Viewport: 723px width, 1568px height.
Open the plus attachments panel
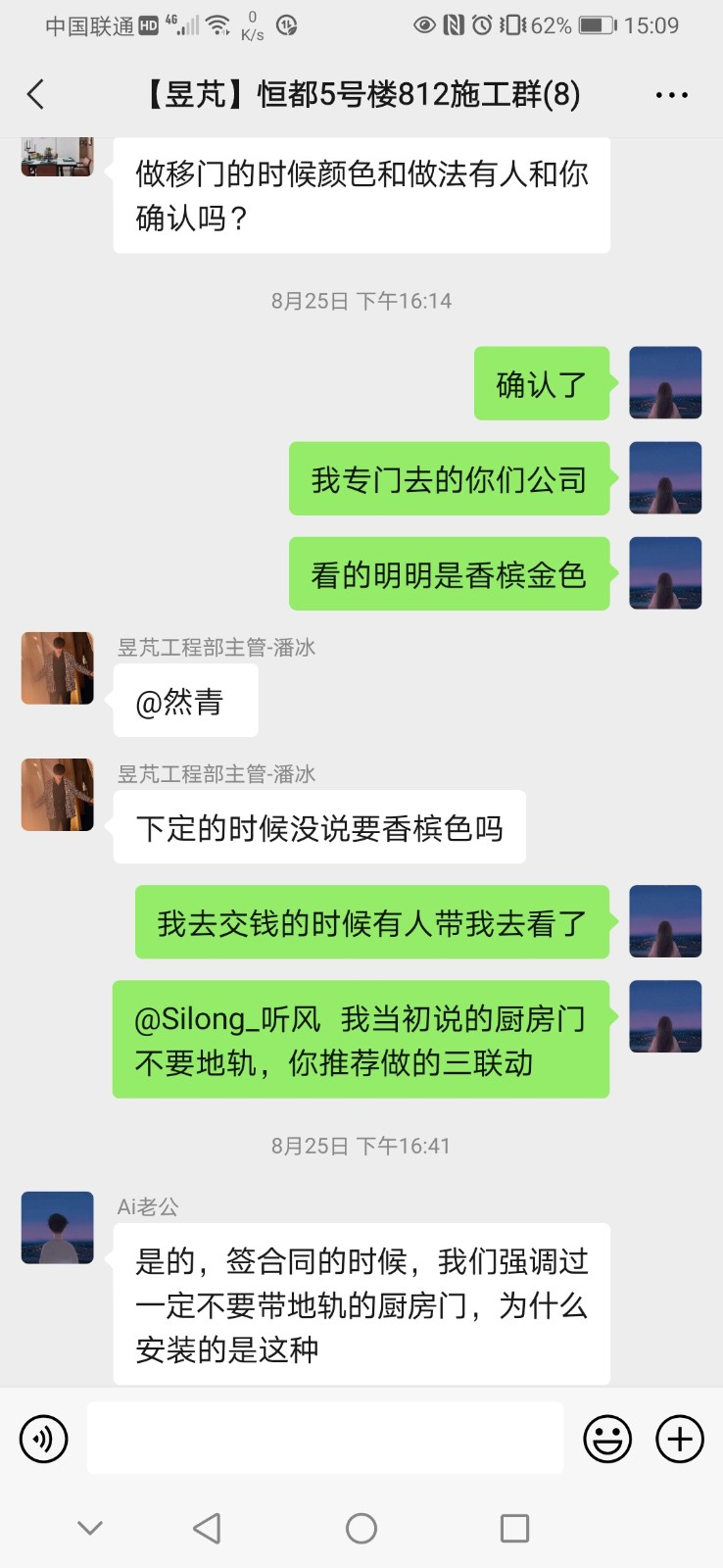pos(680,1439)
